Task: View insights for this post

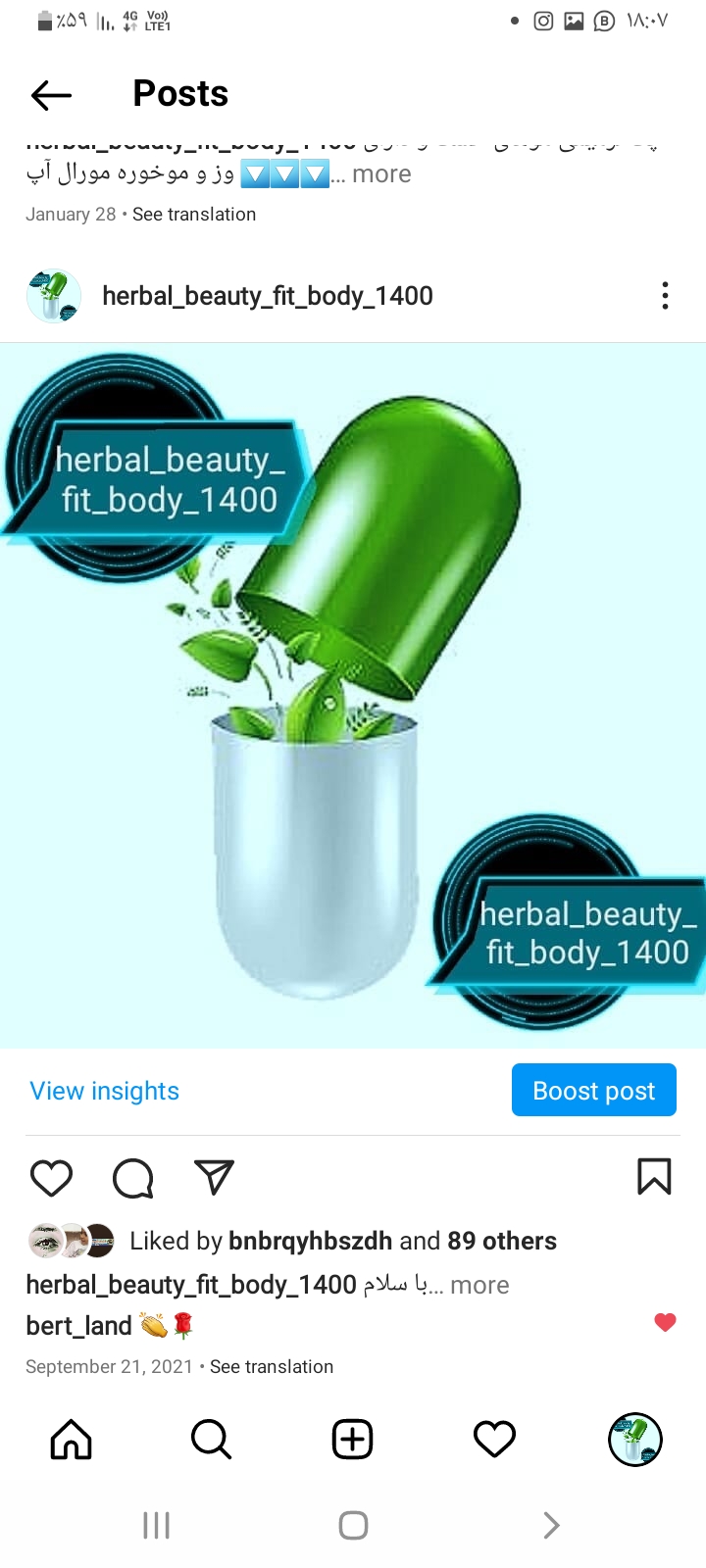Action: point(105,1091)
